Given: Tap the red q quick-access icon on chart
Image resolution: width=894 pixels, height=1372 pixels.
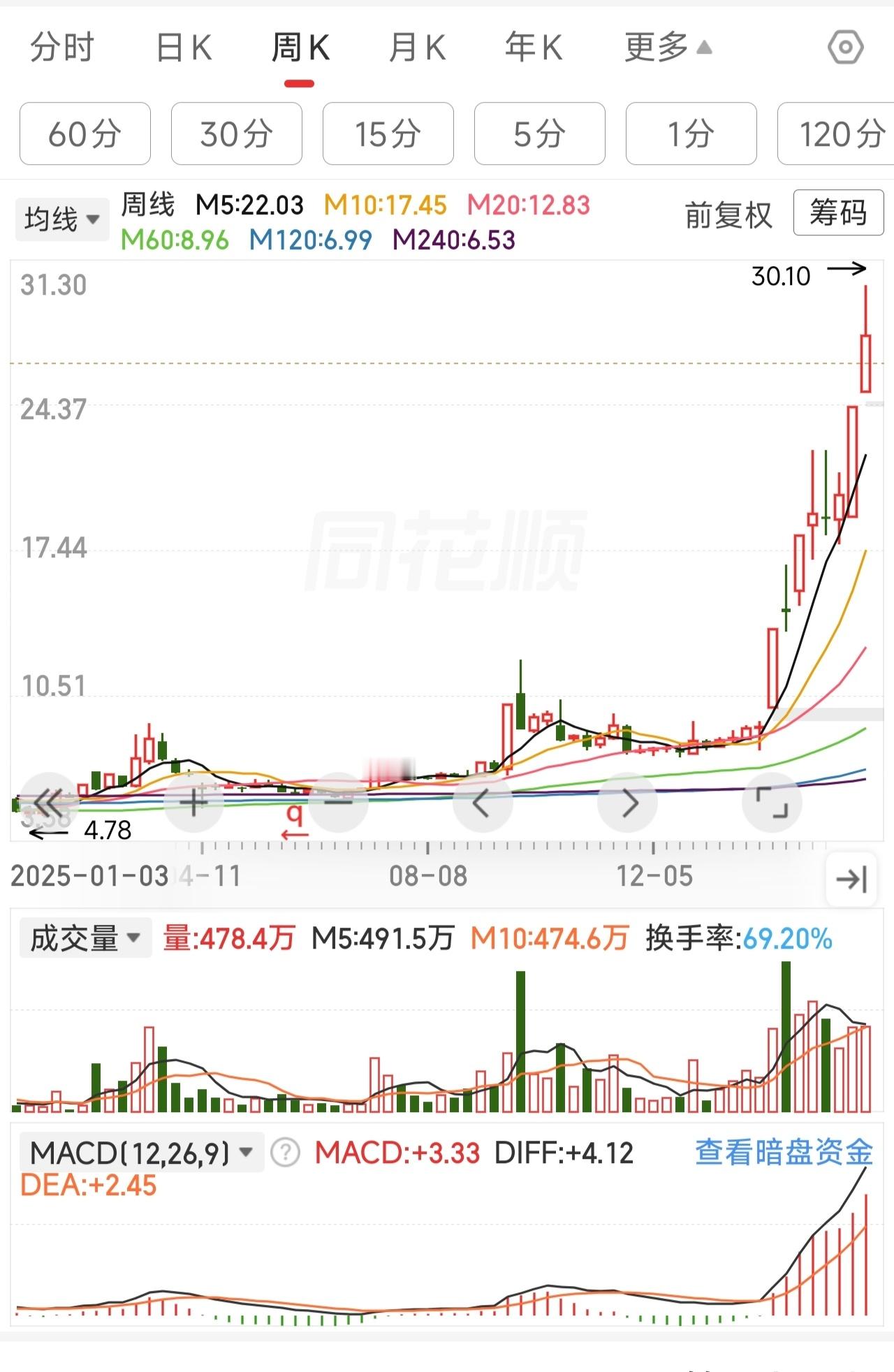Looking at the screenshot, I should pyautogui.click(x=295, y=814).
